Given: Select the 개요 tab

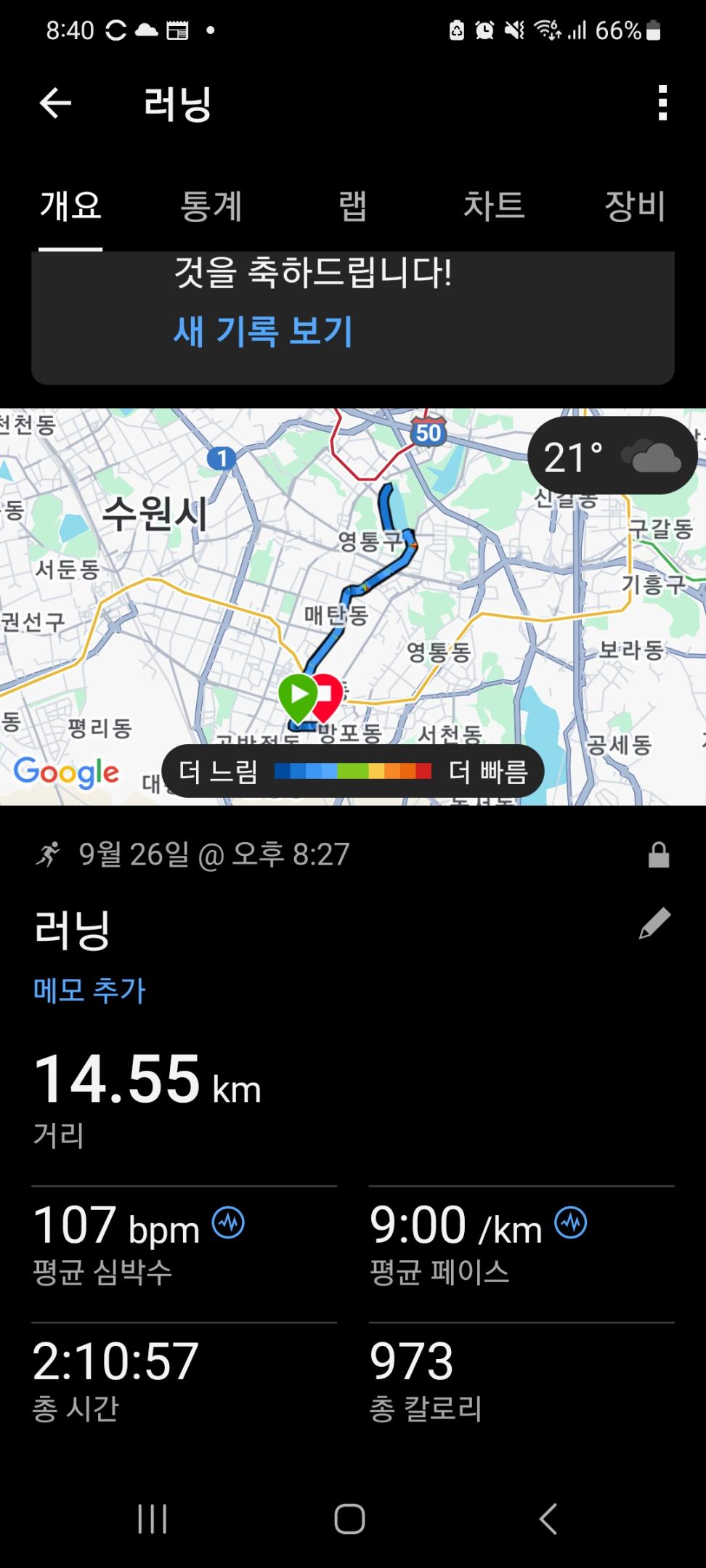Looking at the screenshot, I should pyautogui.click(x=70, y=206).
